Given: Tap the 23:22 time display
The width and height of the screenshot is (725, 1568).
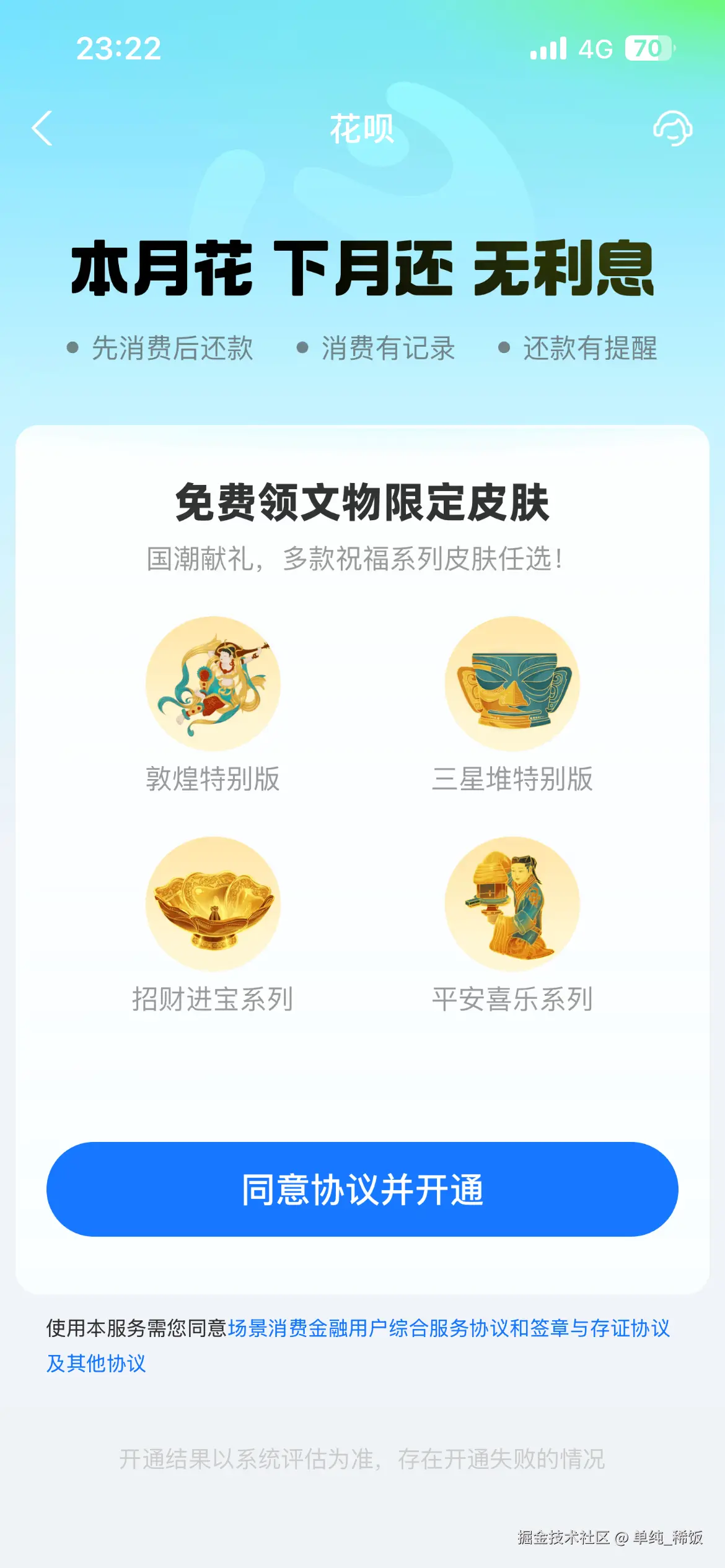Looking at the screenshot, I should [x=118, y=48].
